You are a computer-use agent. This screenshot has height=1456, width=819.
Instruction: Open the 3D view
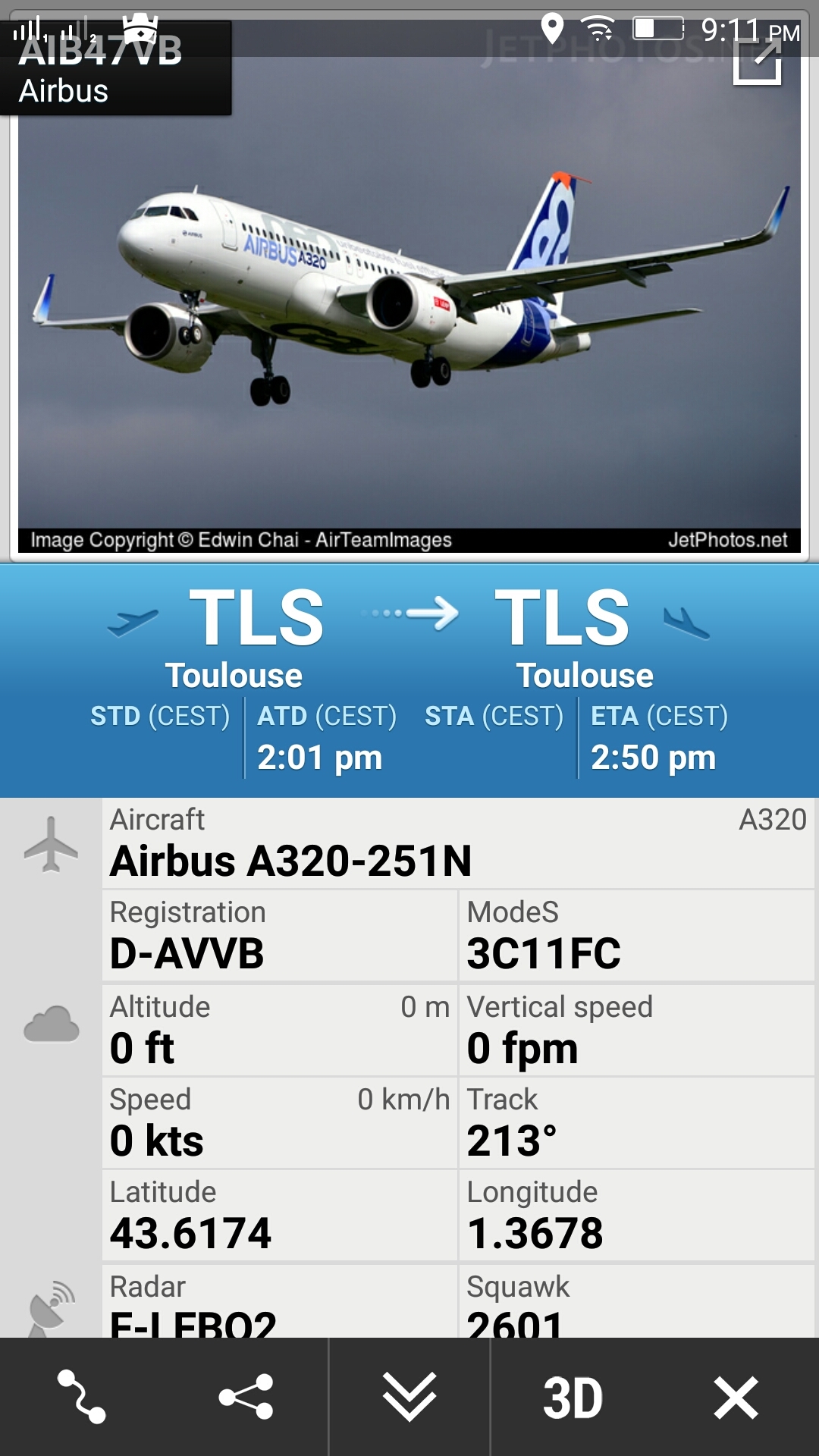[573, 1396]
